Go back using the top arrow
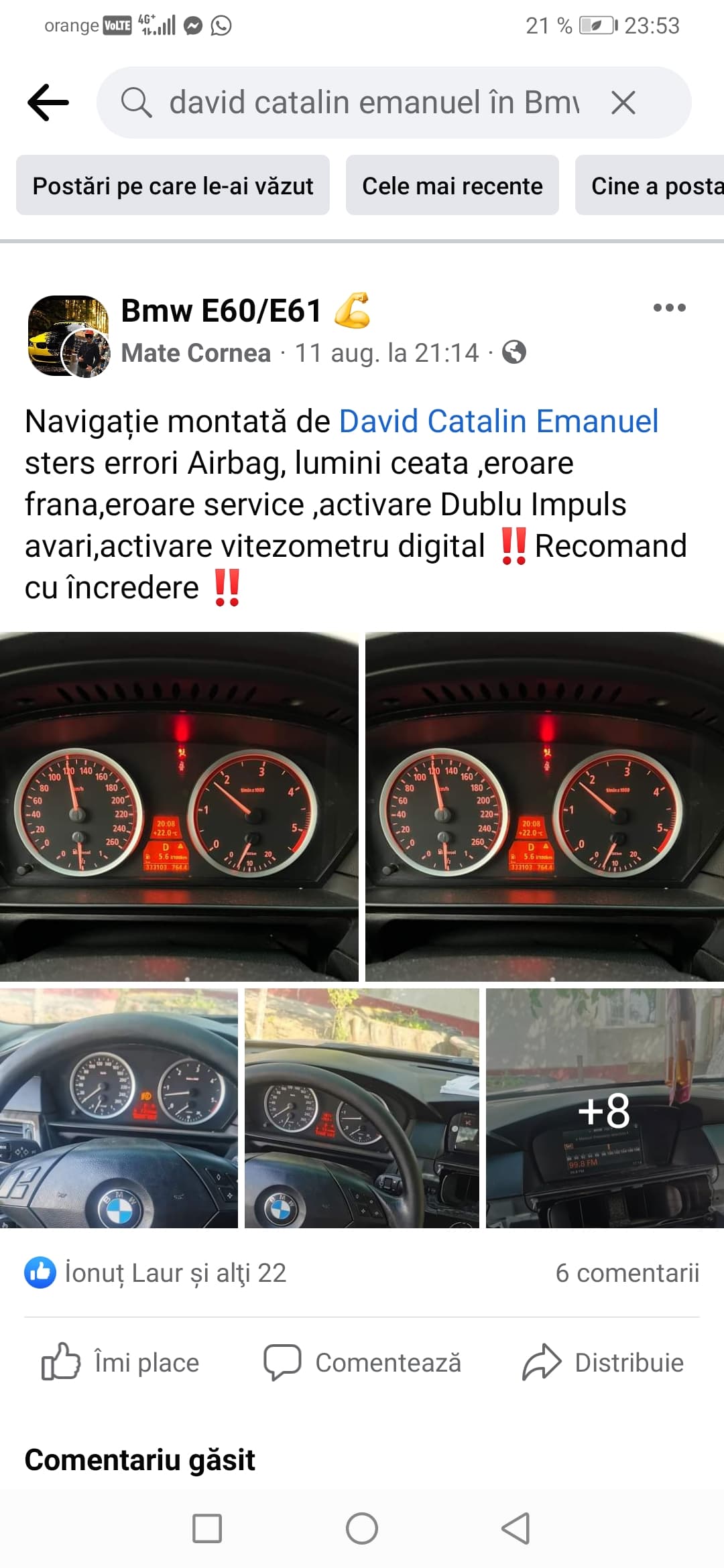724x1568 pixels. pyautogui.click(x=48, y=103)
